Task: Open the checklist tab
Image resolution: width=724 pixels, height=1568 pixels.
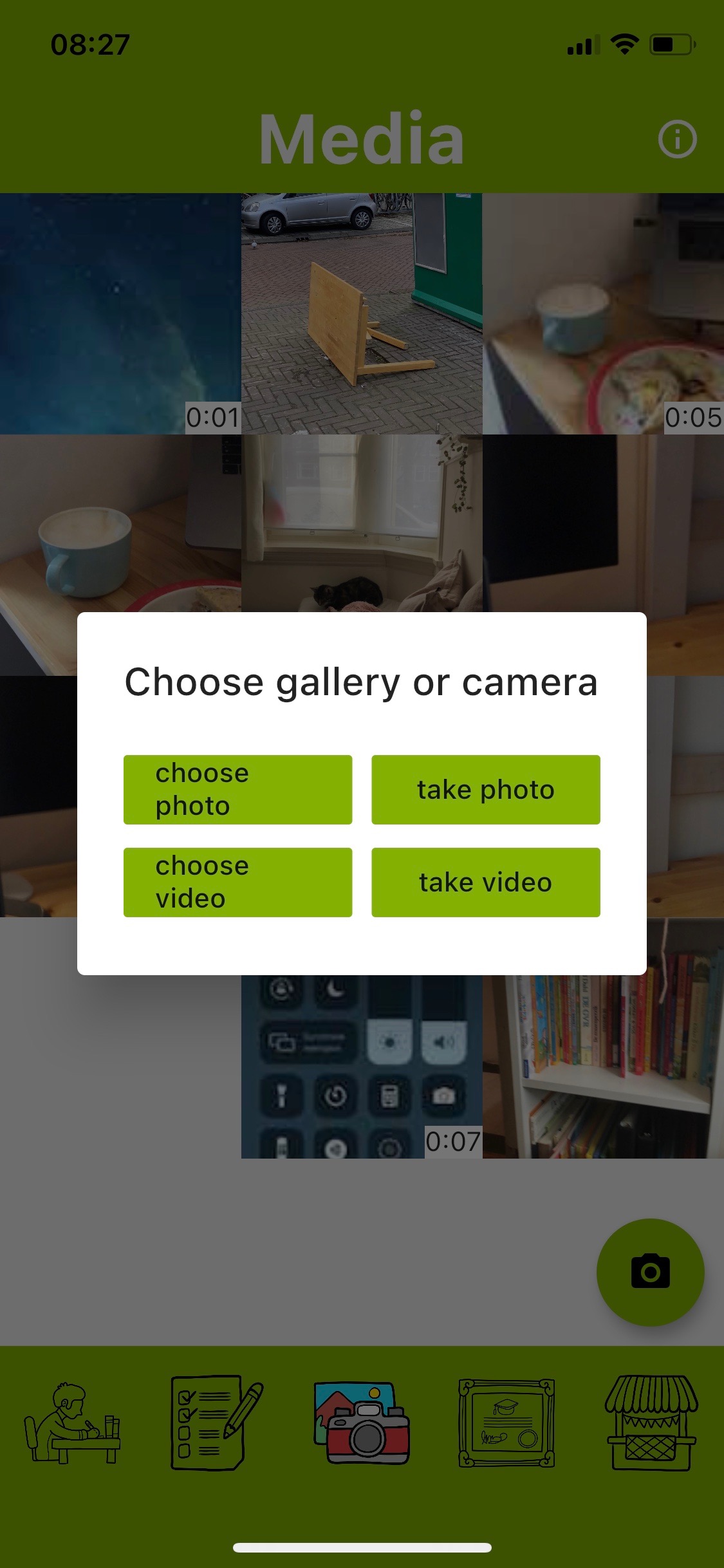Action: [x=216, y=1424]
